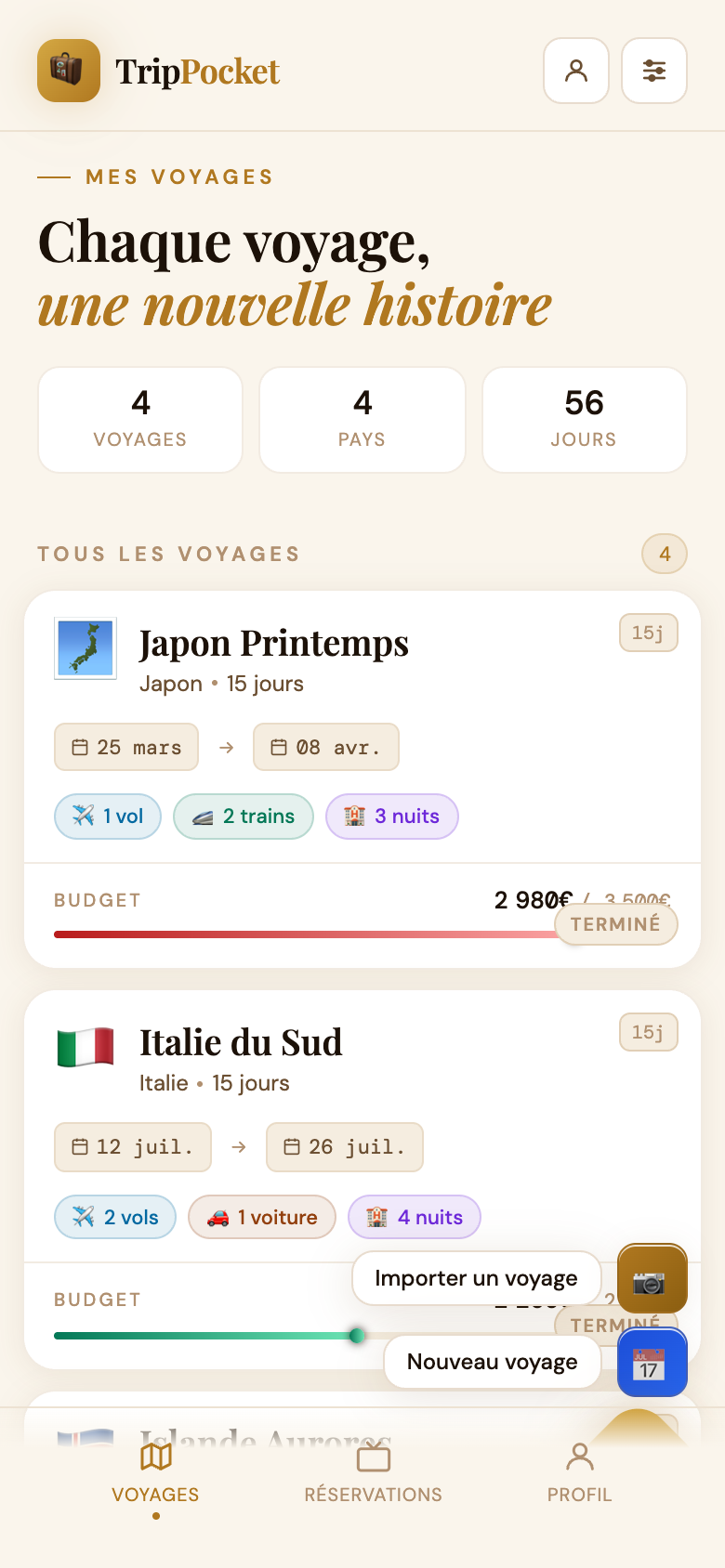The width and height of the screenshot is (725, 1568).
Task: Tap the 1 vol chip in Japon Printemps
Action: (108, 817)
